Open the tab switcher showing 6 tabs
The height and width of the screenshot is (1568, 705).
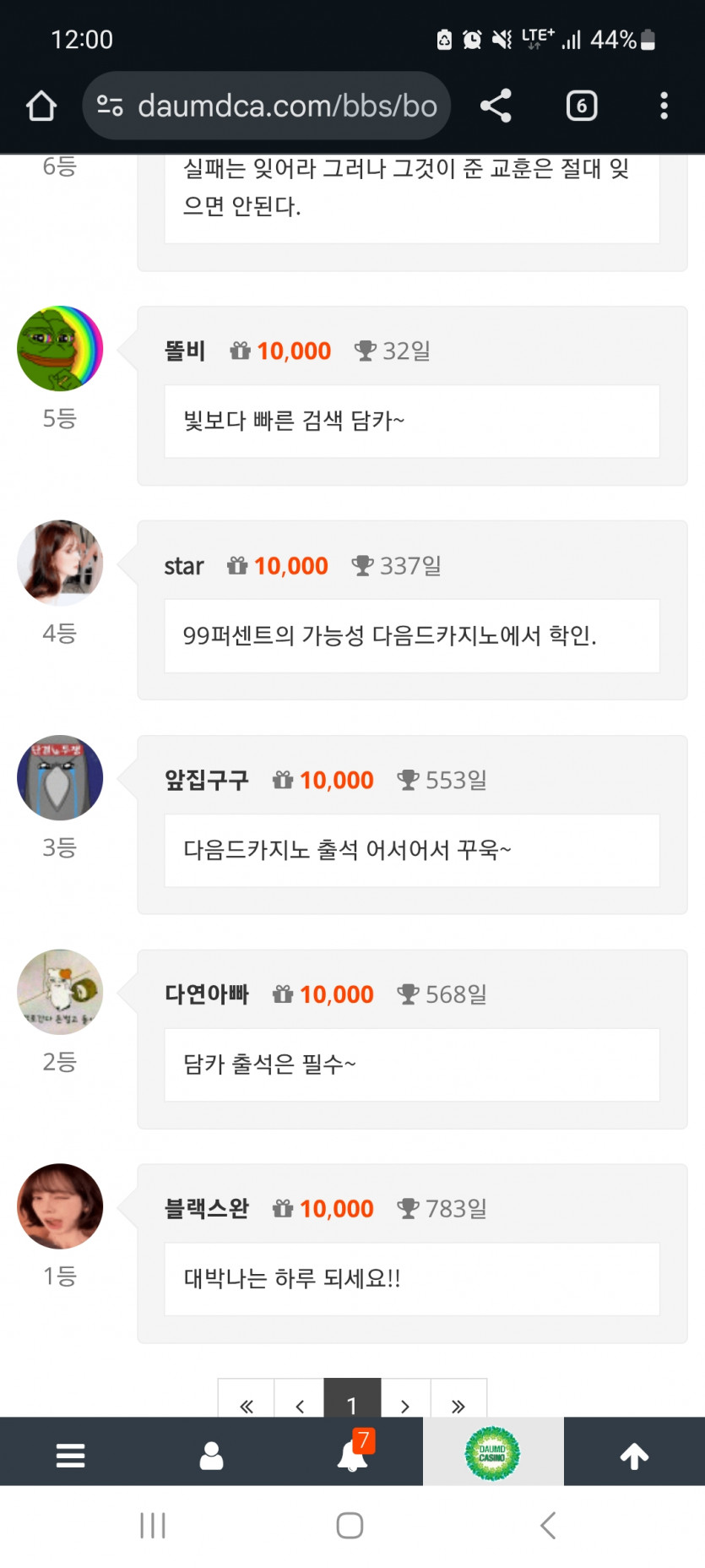[x=581, y=106]
